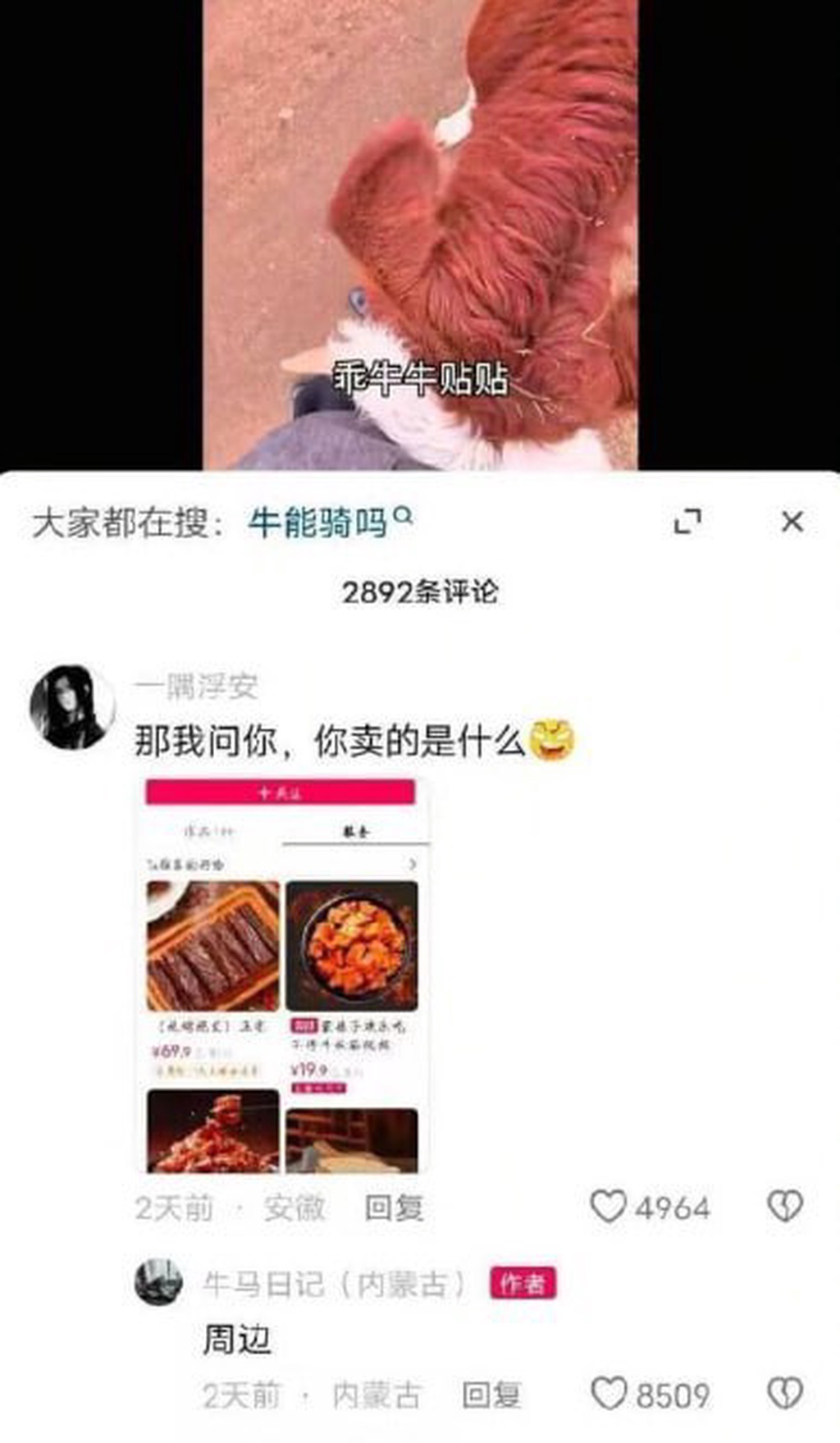Like 一隅浮安's comment
The width and height of the screenshot is (840, 1443).
[x=609, y=1207]
